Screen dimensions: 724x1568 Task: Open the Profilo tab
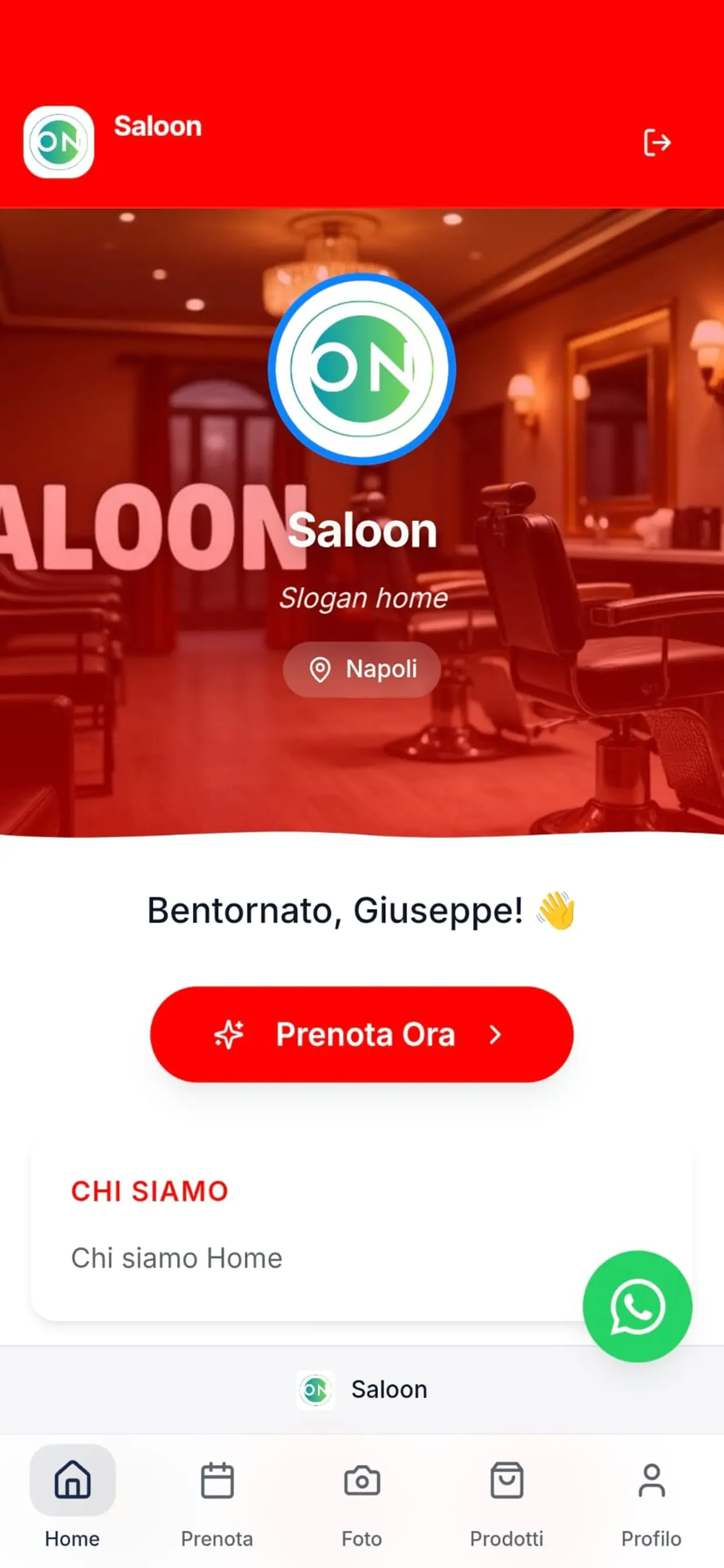[652, 1497]
